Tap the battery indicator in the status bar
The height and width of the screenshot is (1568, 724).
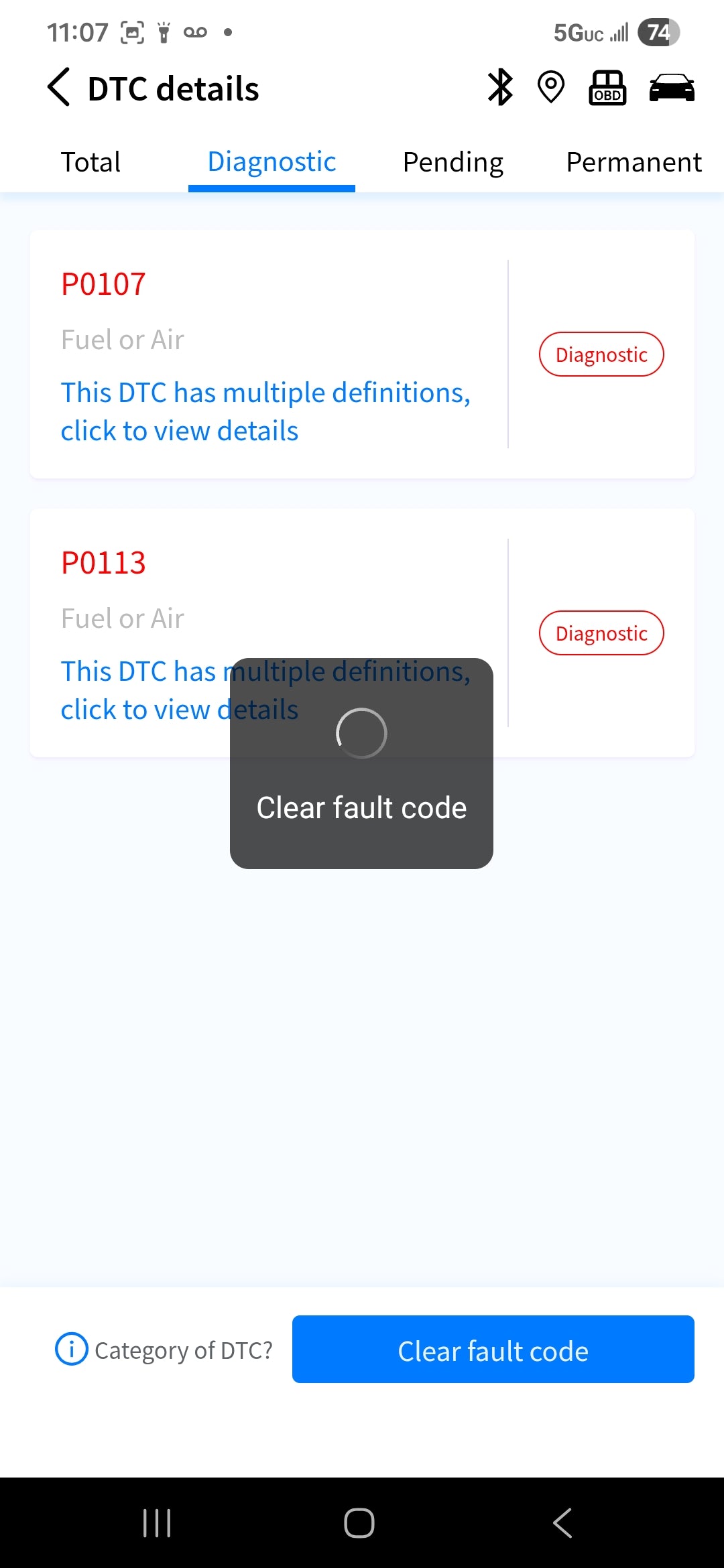tap(658, 31)
